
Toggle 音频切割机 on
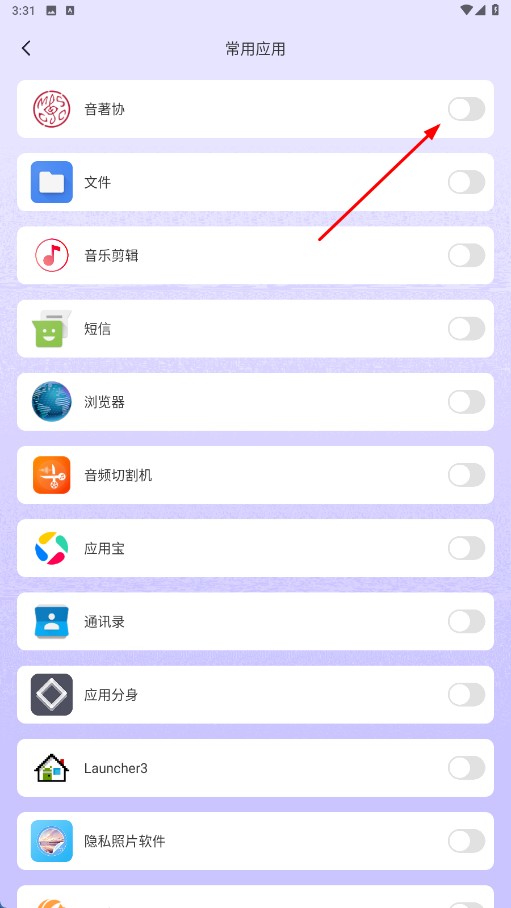tap(466, 475)
